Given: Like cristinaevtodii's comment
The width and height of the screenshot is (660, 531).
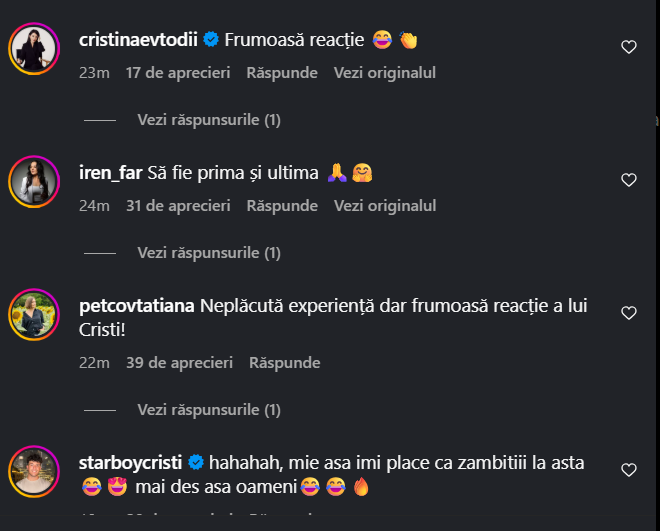Looking at the screenshot, I should click(x=629, y=47).
